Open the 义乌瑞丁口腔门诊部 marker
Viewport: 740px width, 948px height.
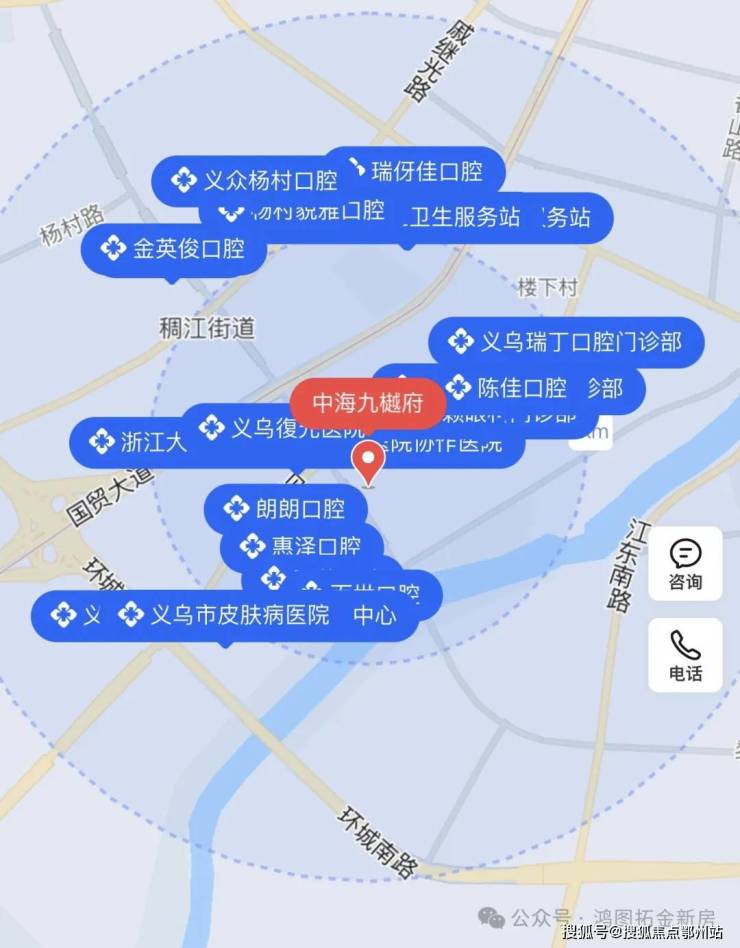point(566,342)
